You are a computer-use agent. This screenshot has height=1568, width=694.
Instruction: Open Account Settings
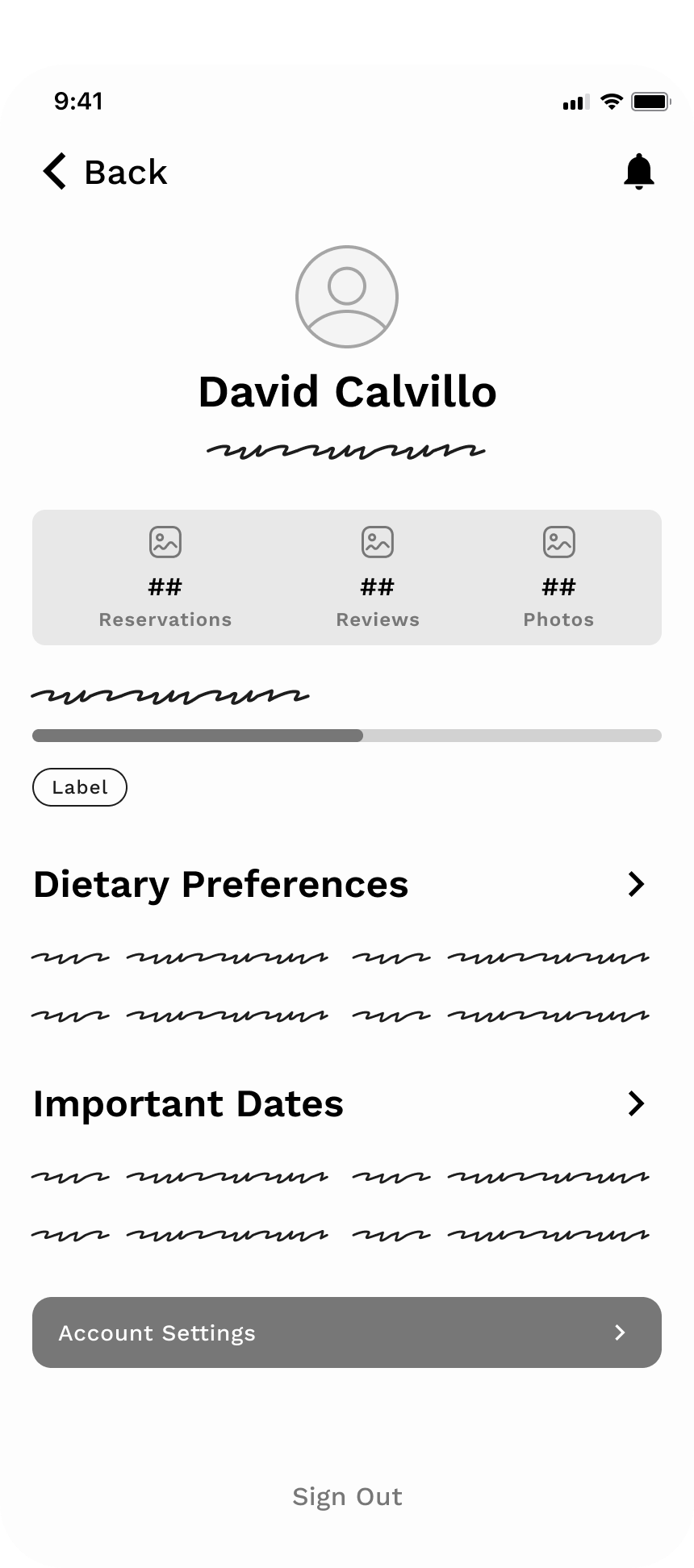(347, 1332)
